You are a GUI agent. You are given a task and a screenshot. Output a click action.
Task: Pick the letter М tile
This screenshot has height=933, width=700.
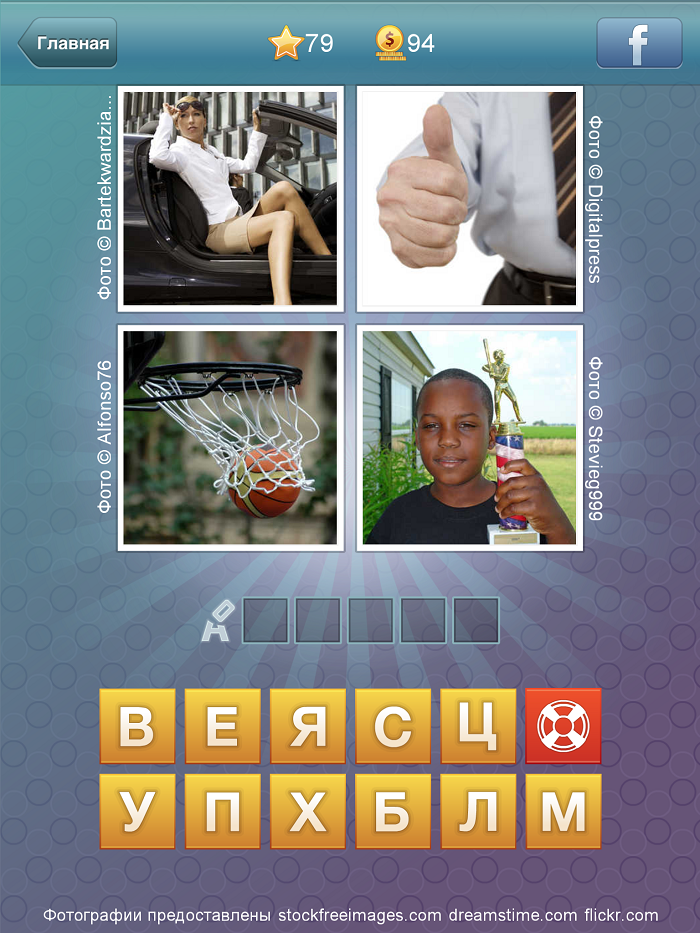click(x=563, y=811)
